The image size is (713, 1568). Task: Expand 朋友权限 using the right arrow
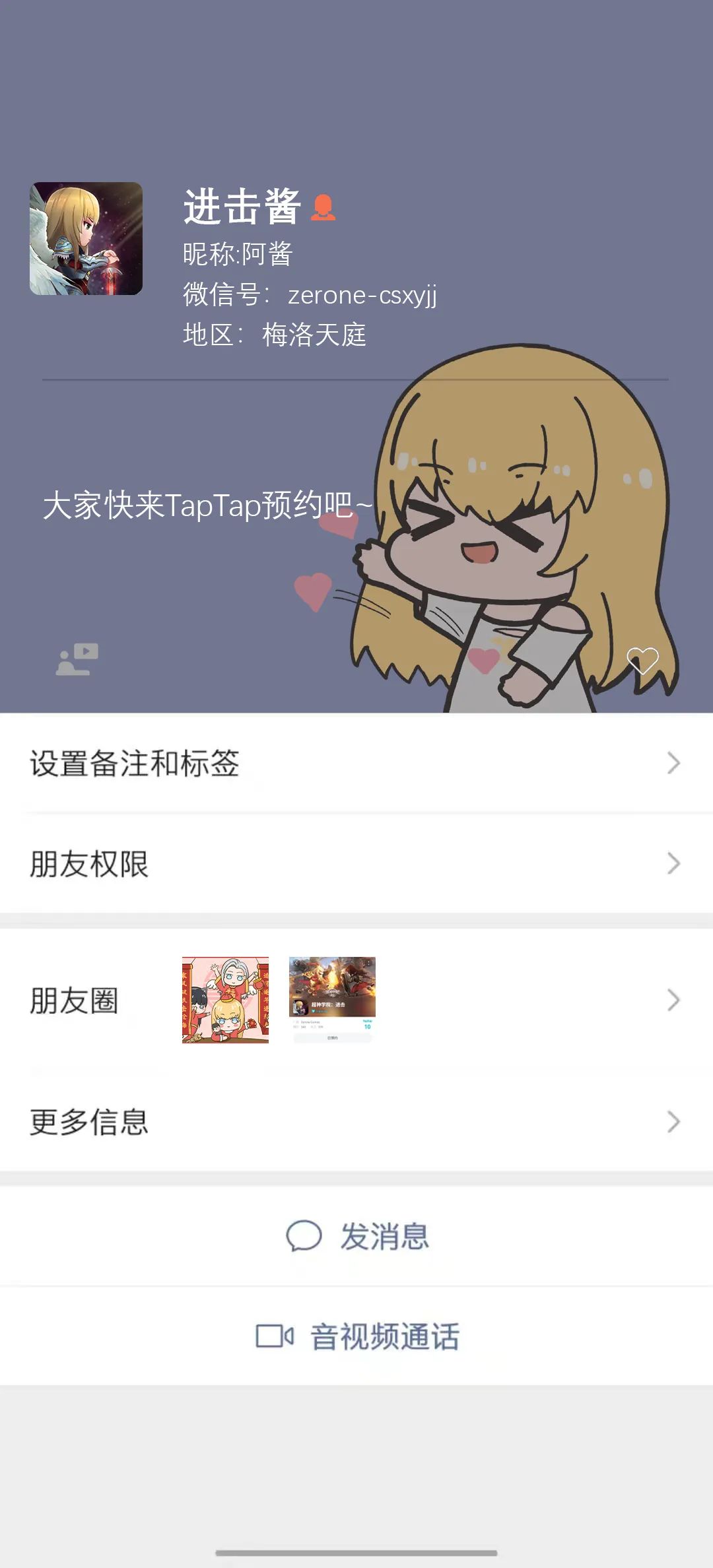[673, 863]
